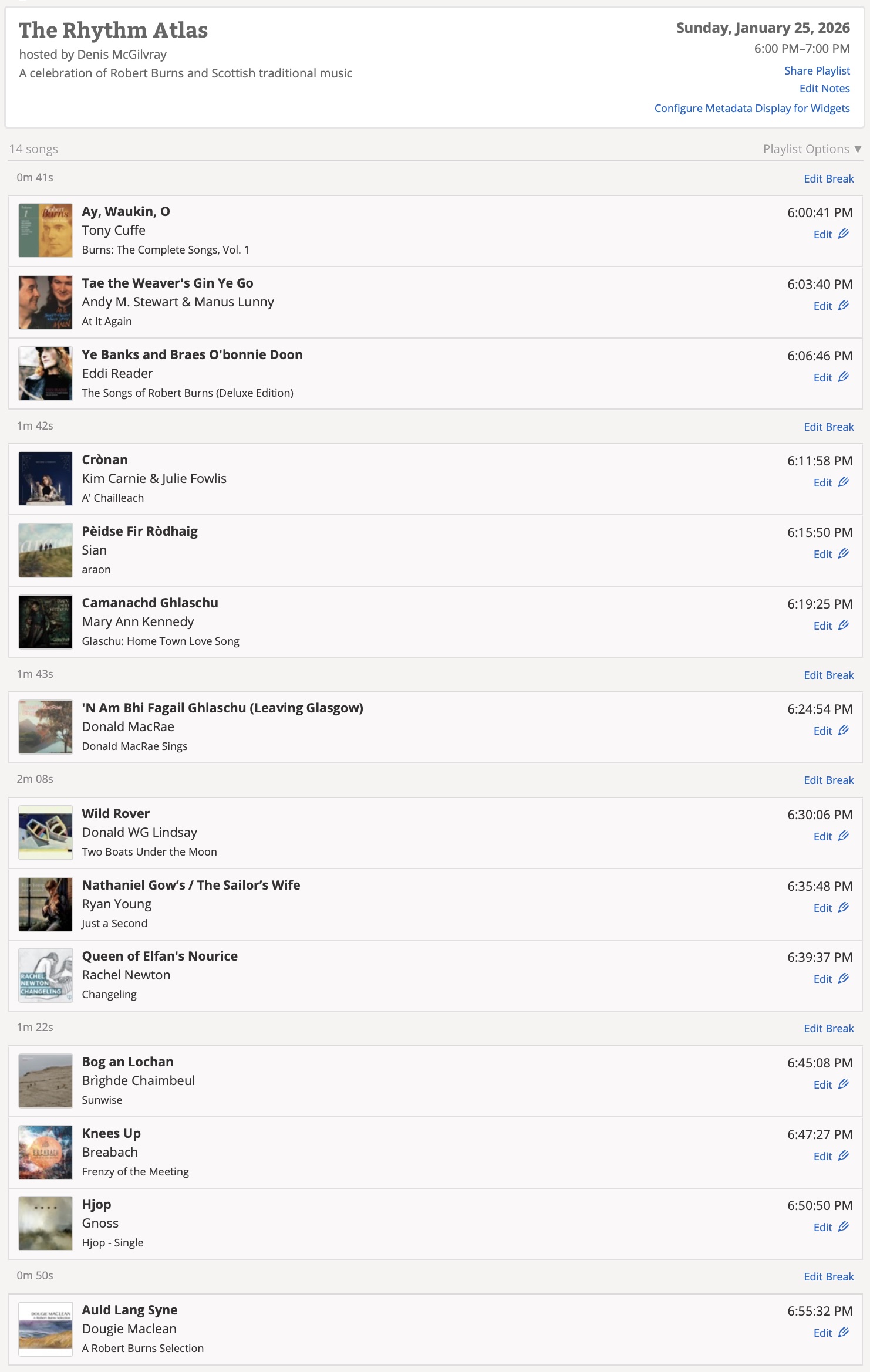This screenshot has width=870, height=1372.
Task: Edit Queen of Elfan's Nourice
Action: pos(830,979)
